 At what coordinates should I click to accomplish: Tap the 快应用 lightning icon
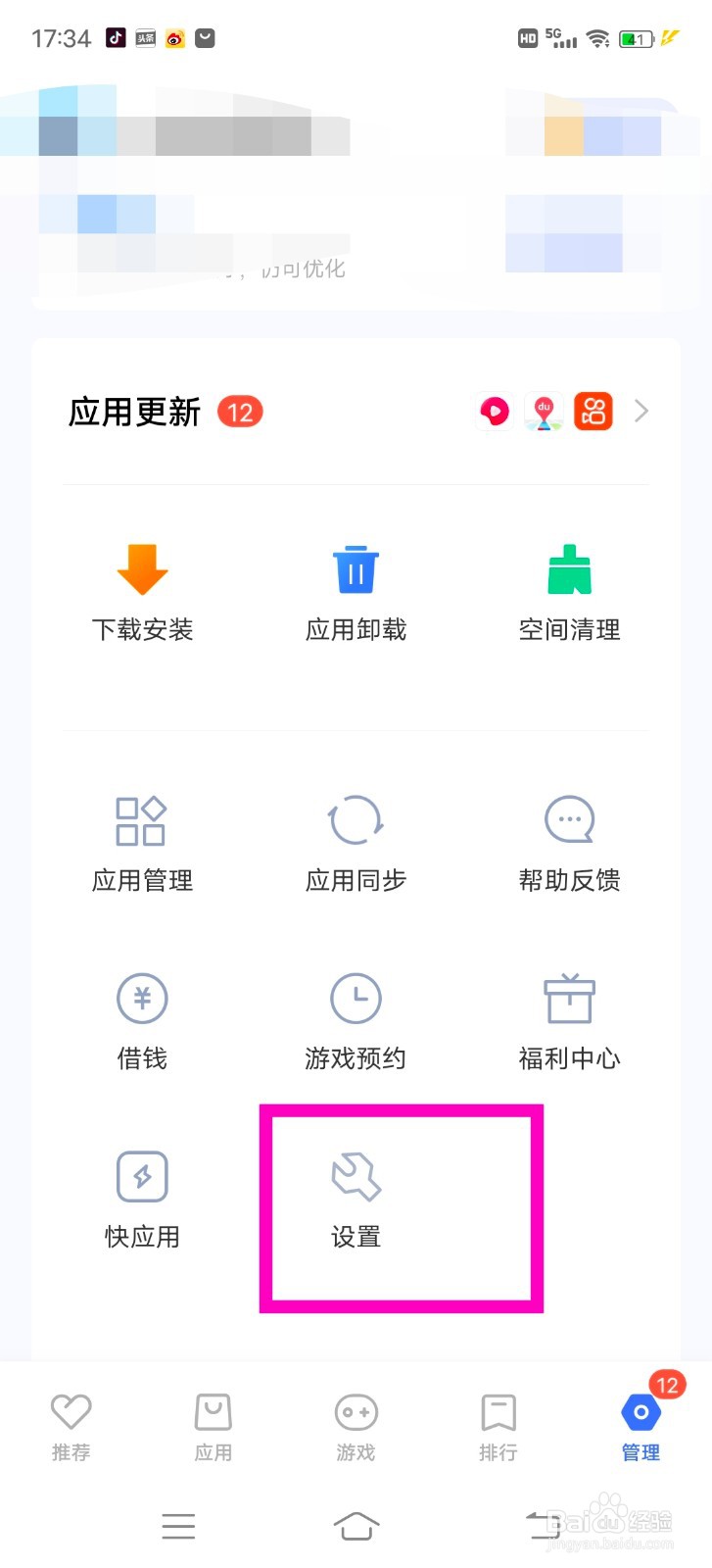(x=141, y=1175)
